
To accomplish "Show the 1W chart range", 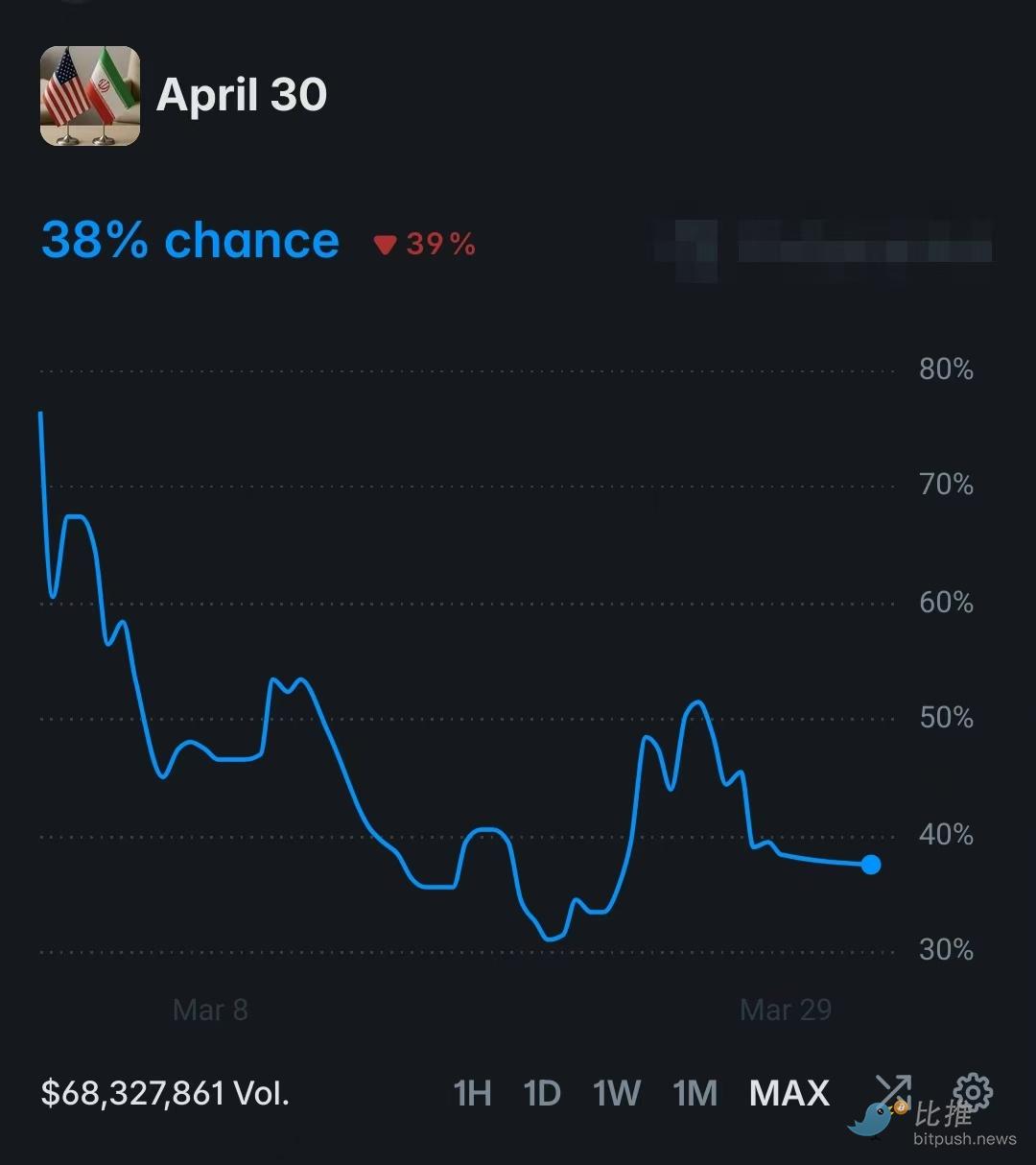I will pyautogui.click(x=616, y=1093).
